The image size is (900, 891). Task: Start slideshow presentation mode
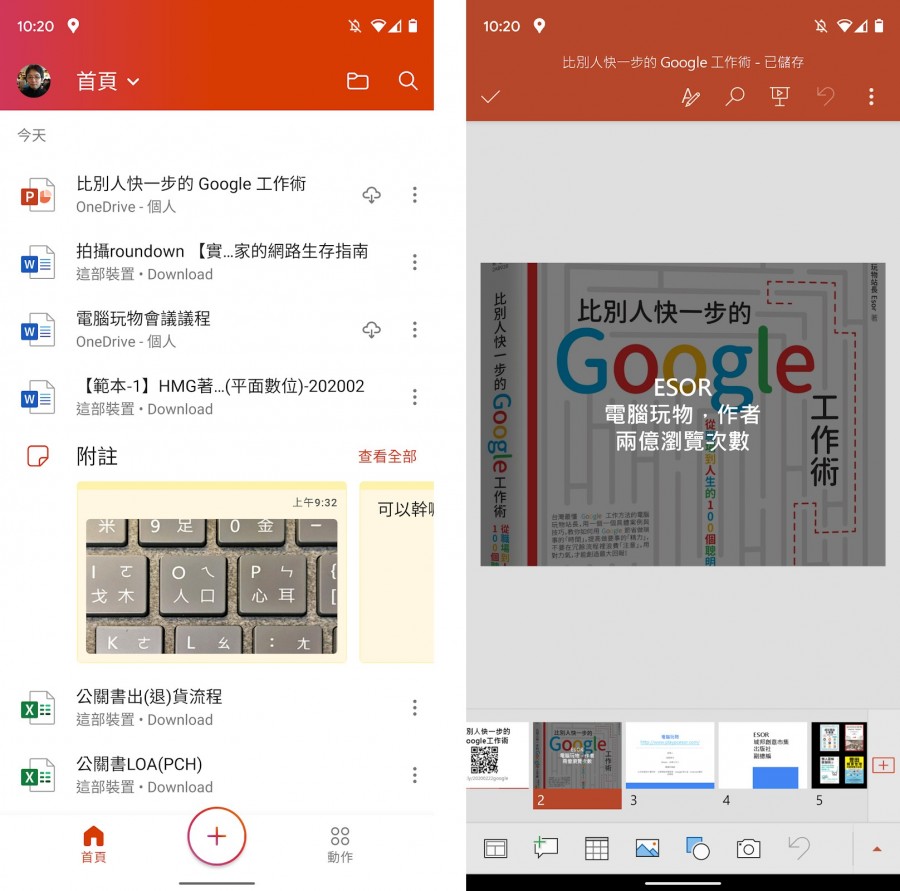click(780, 97)
